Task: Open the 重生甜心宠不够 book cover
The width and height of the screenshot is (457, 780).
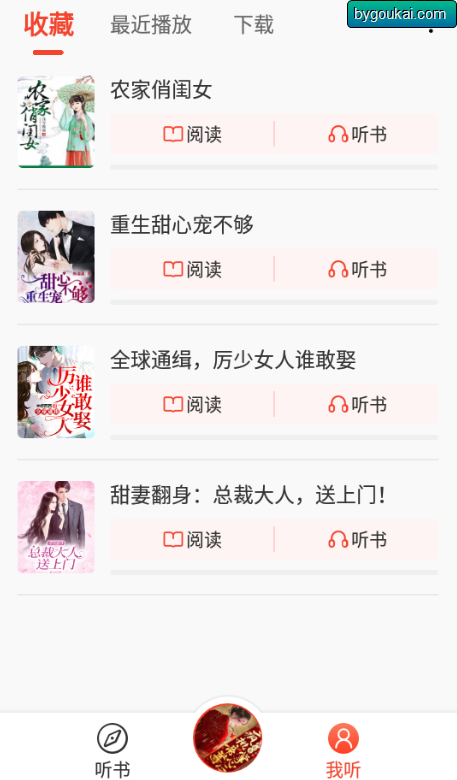Action: [56, 257]
